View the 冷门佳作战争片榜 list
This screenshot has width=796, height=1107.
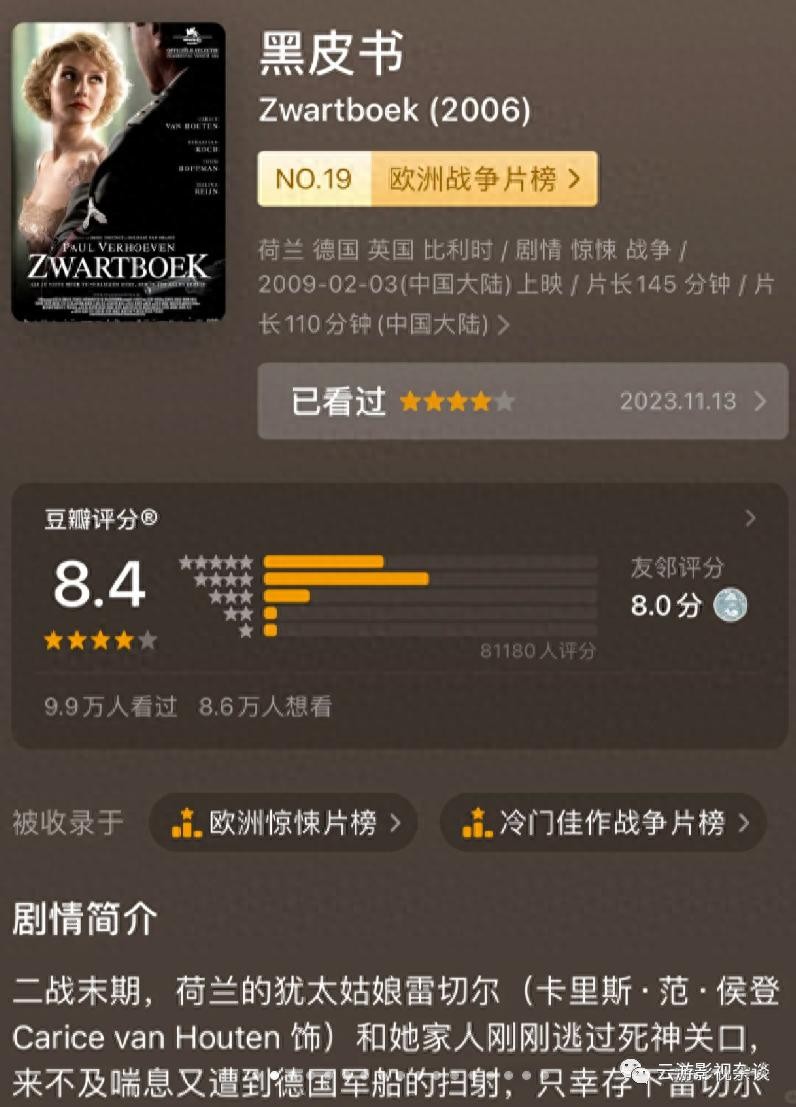603,823
